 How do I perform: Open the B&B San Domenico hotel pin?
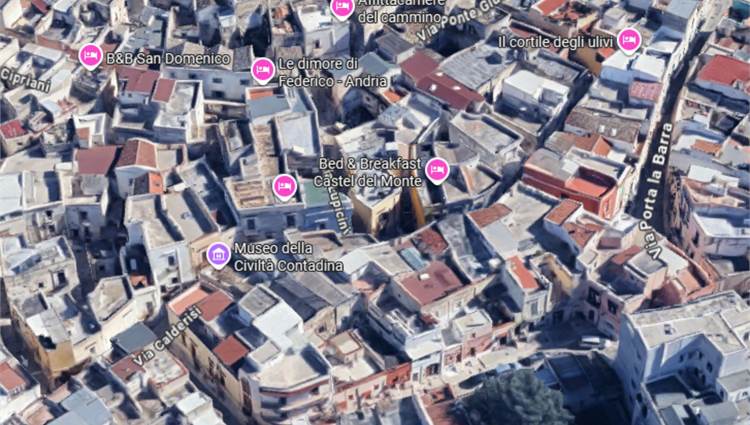[x=90, y=56]
